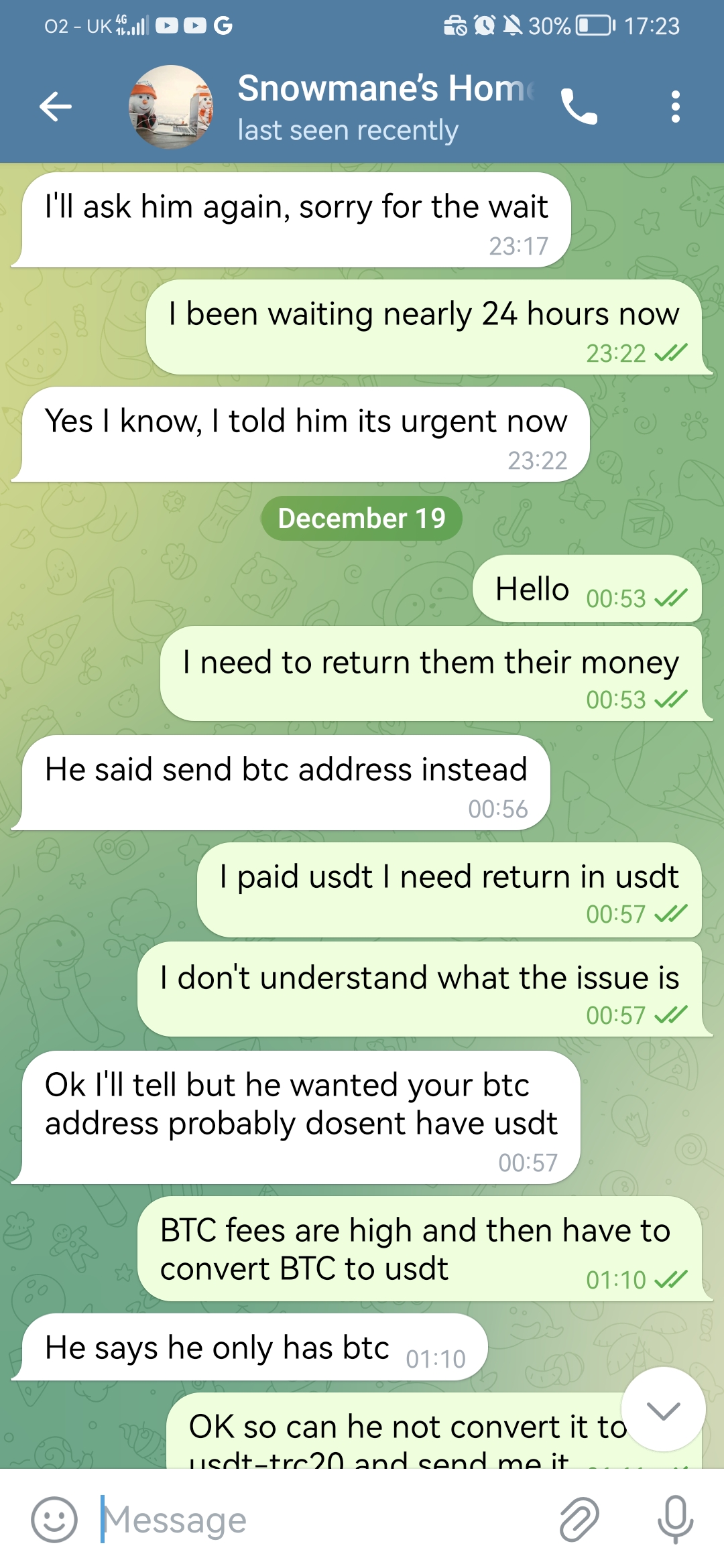
Task: Tap the 'last seen recently' status text
Action: (348, 129)
